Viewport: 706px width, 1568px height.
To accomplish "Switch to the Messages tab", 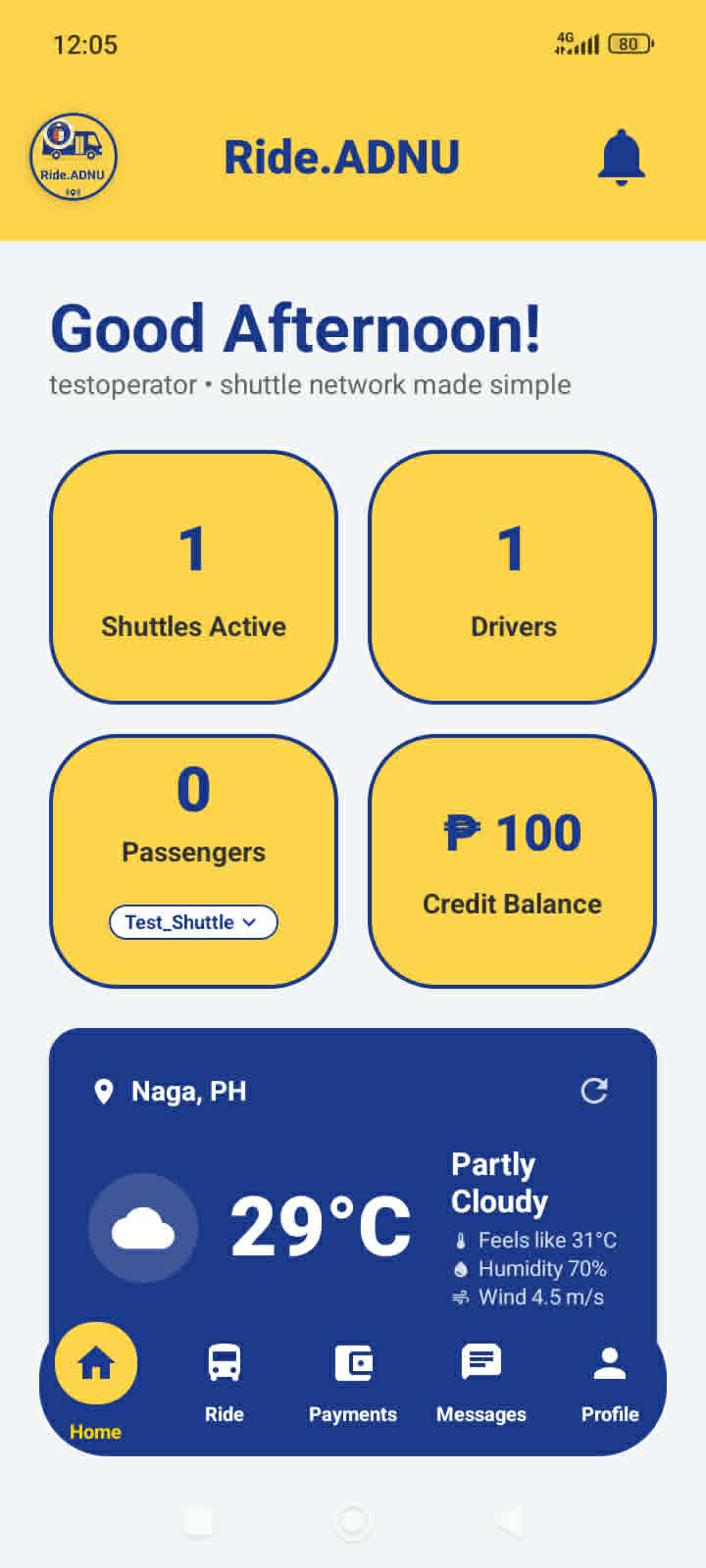I will pyautogui.click(x=481, y=1384).
